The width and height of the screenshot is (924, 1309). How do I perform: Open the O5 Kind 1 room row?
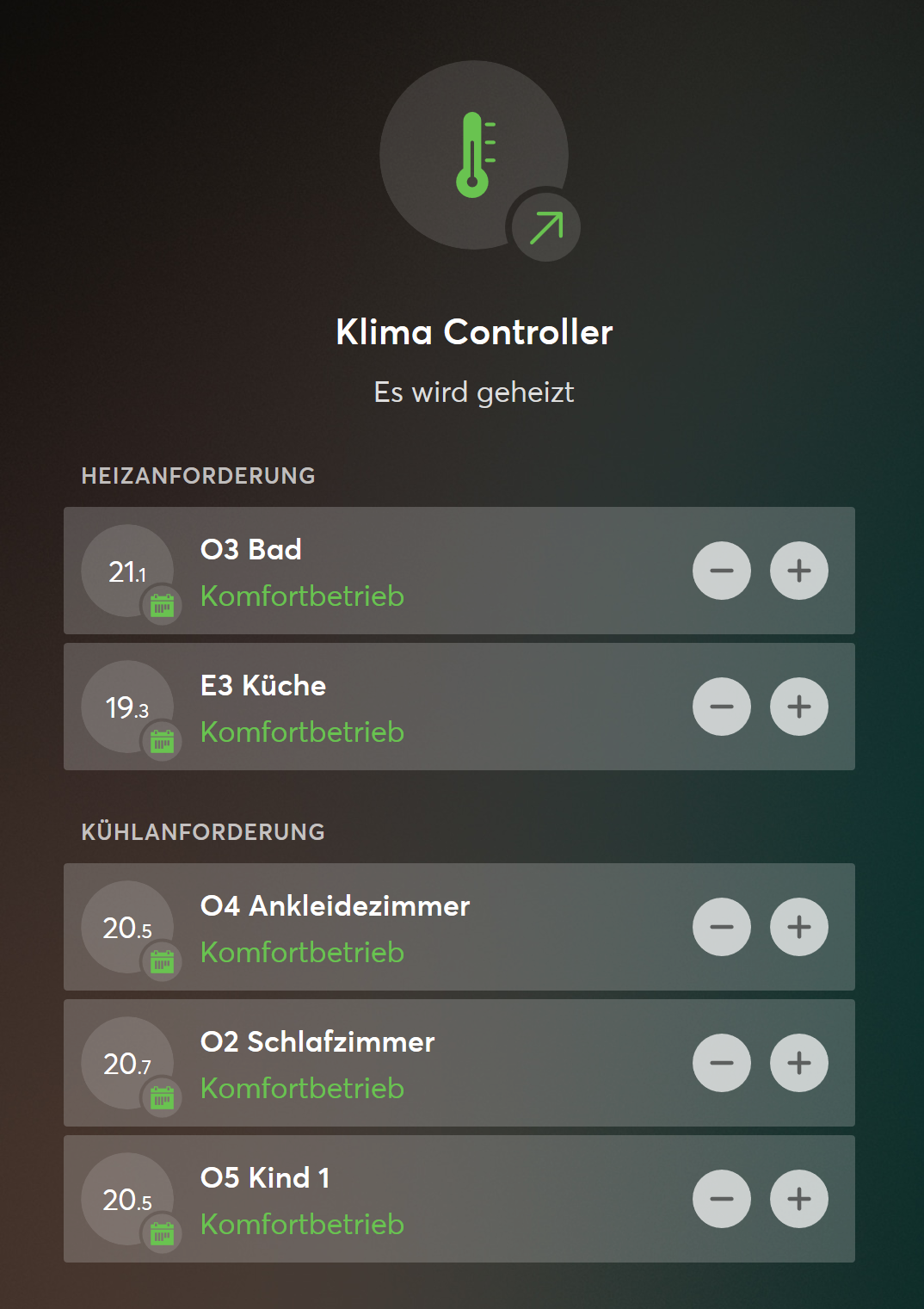[430, 1200]
